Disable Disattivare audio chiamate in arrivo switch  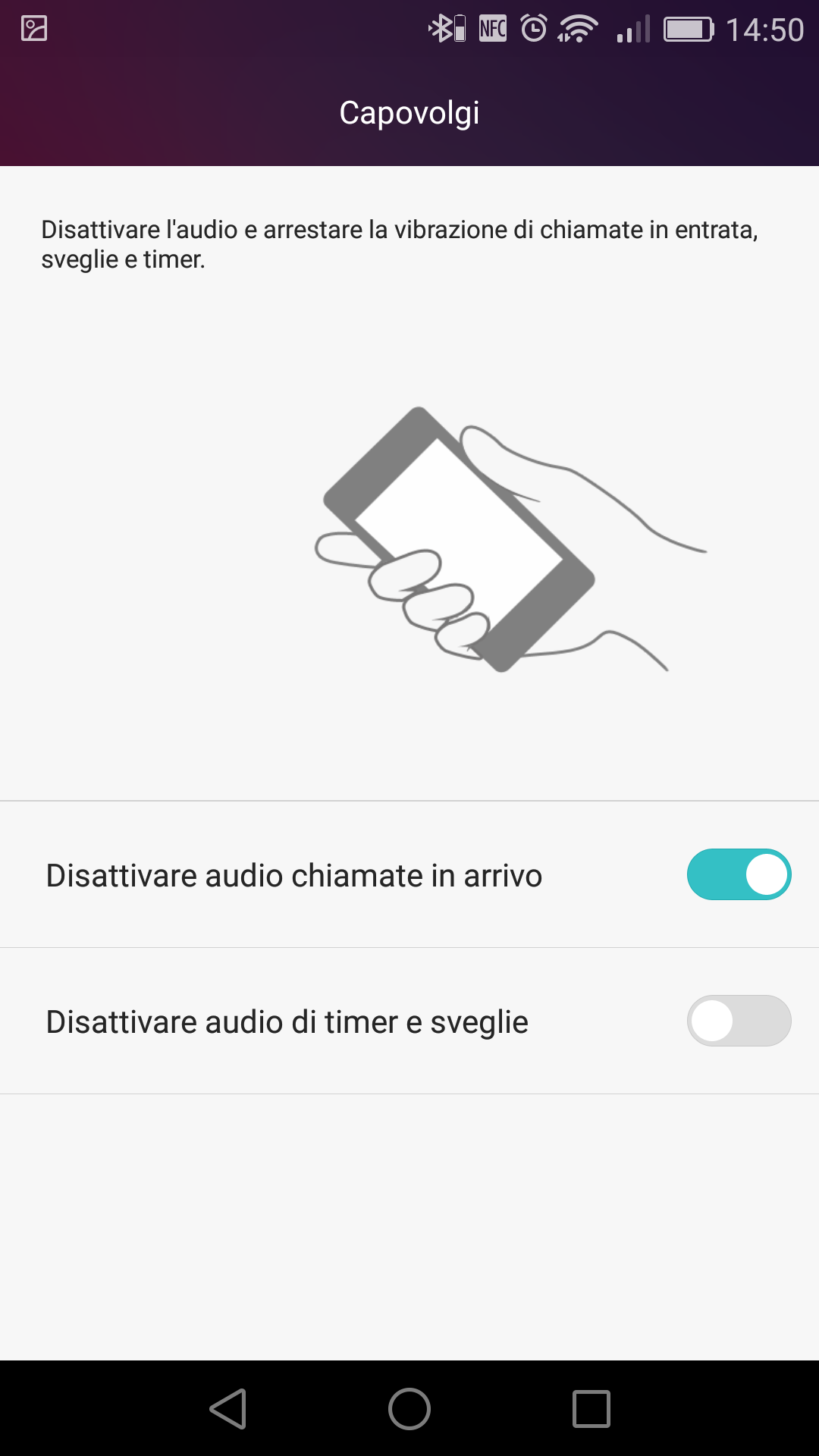pos(739,874)
